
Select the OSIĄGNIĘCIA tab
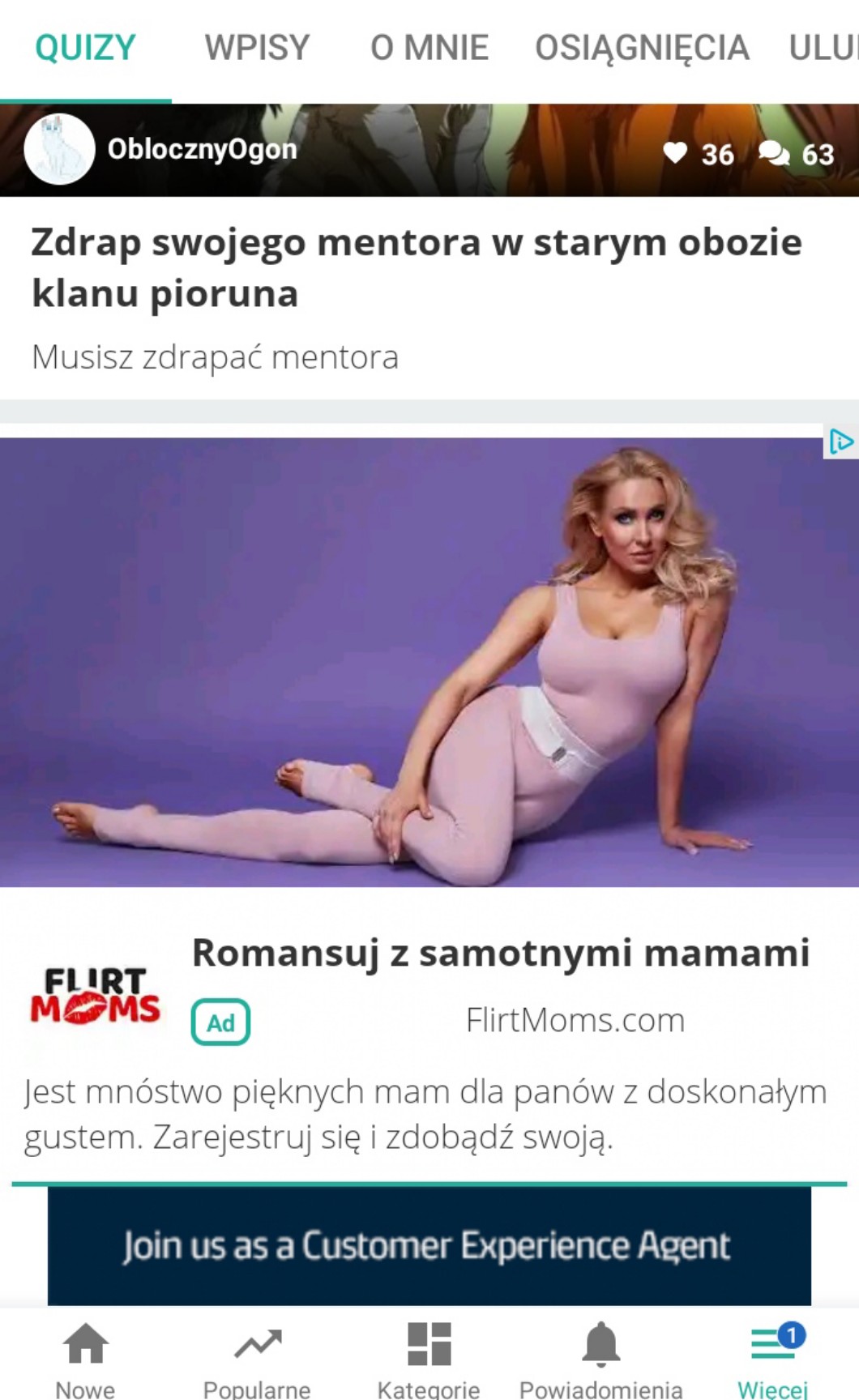[641, 48]
